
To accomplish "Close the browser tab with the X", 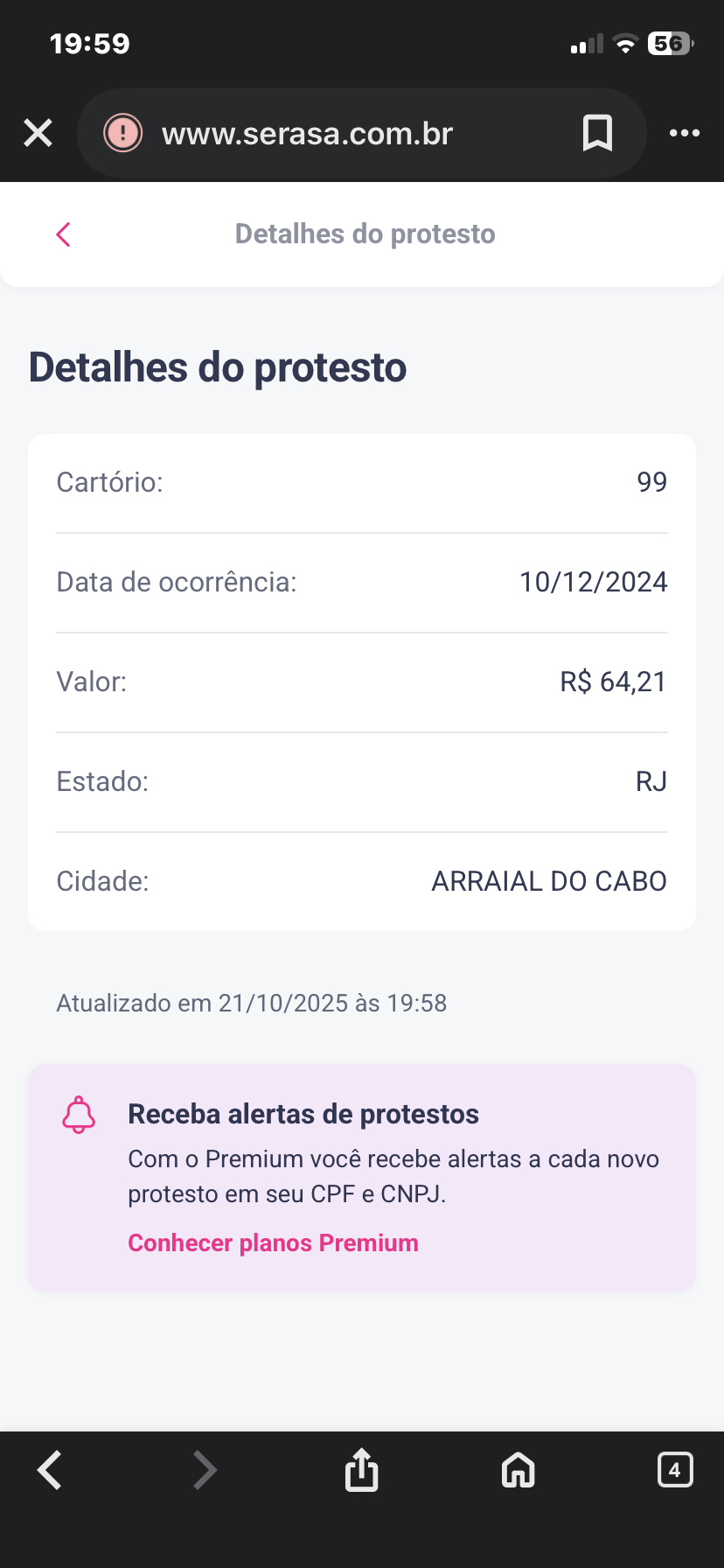I will click(x=38, y=133).
